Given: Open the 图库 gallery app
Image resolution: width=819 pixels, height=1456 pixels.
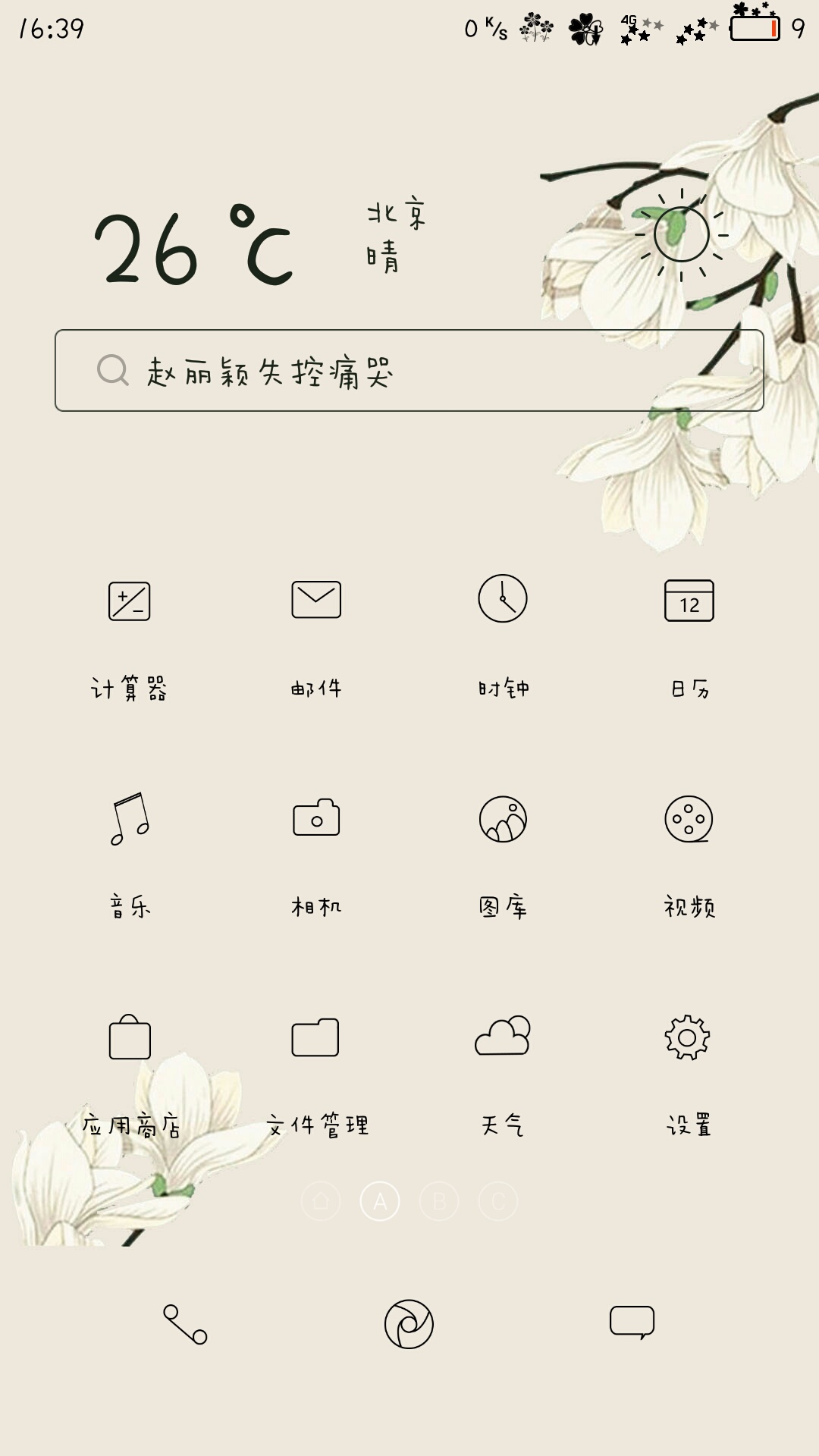Looking at the screenshot, I should point(503,819).
